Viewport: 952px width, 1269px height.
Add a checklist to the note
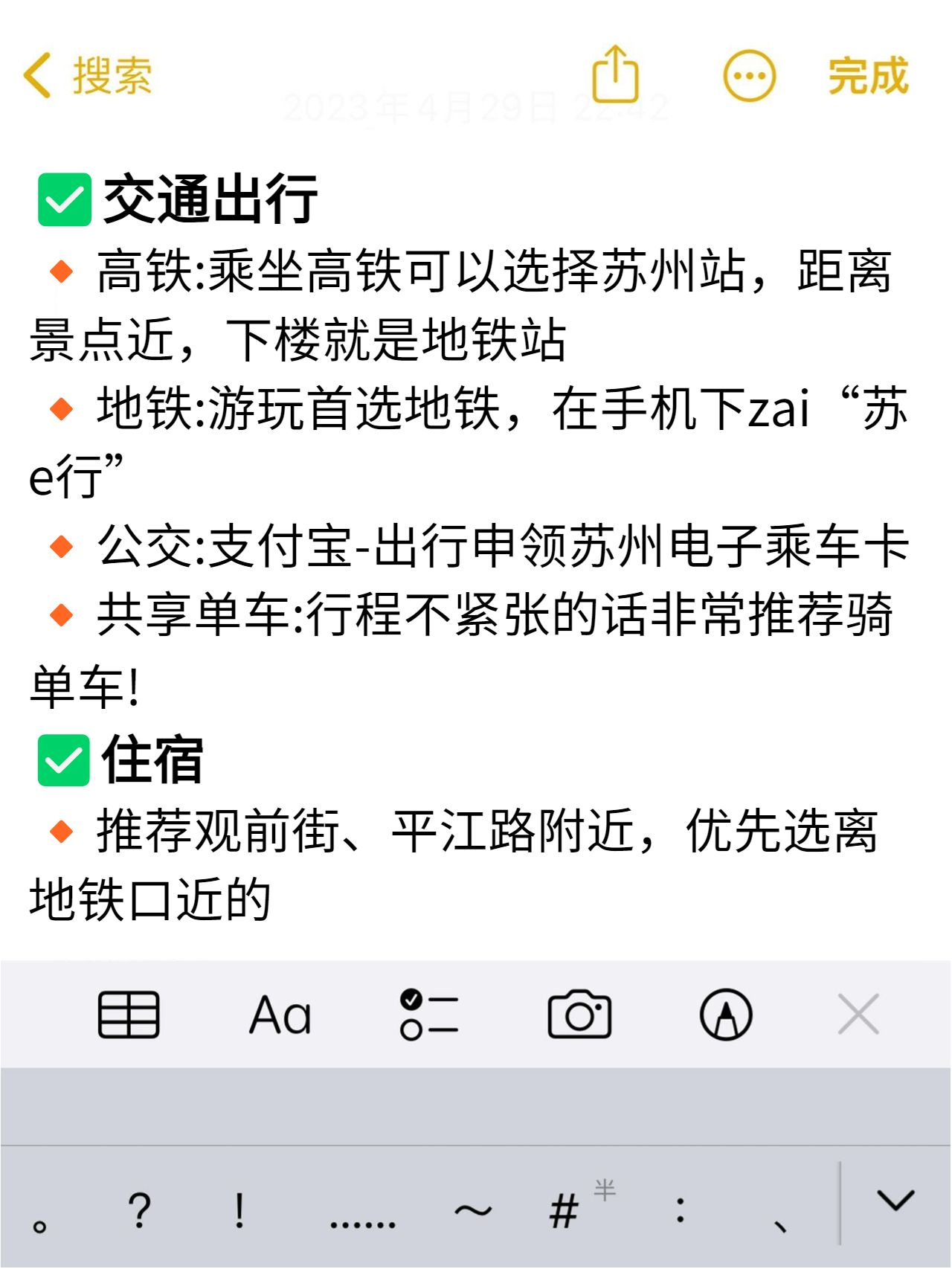point(429,1015)
